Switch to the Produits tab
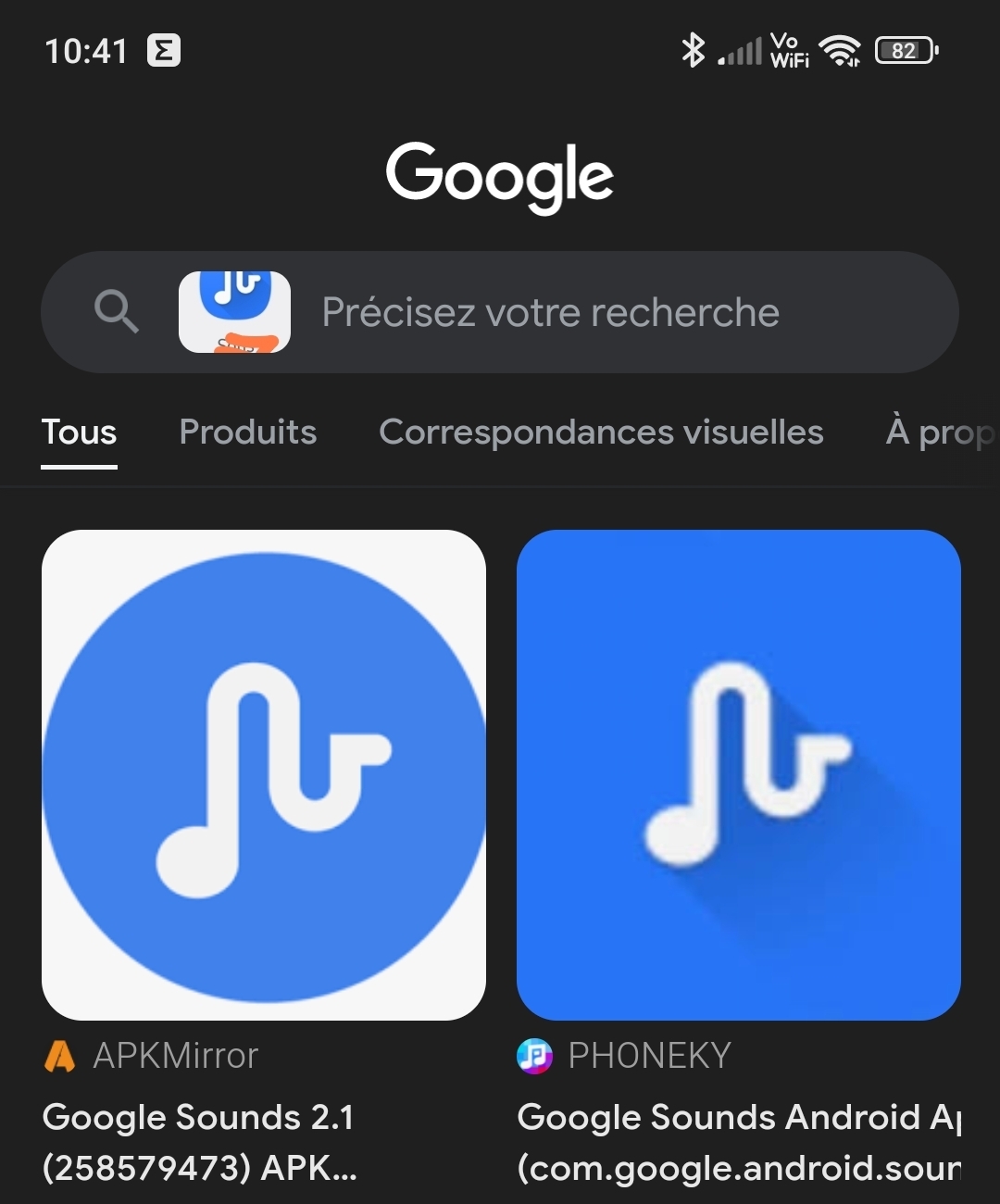This screenshot has width=1000, height=1204. (248, 433)
